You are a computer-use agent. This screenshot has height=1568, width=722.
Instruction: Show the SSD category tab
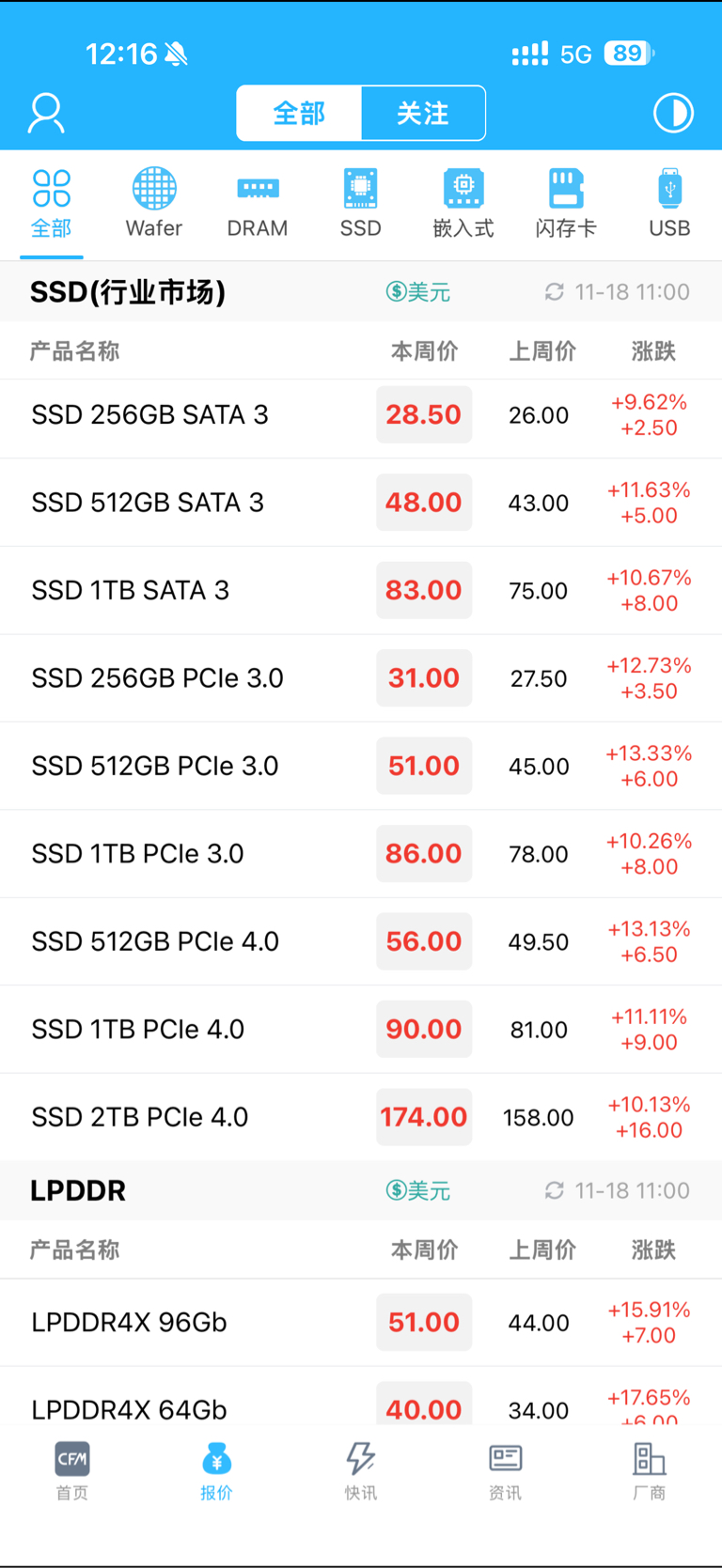click(x=360, y=203)
